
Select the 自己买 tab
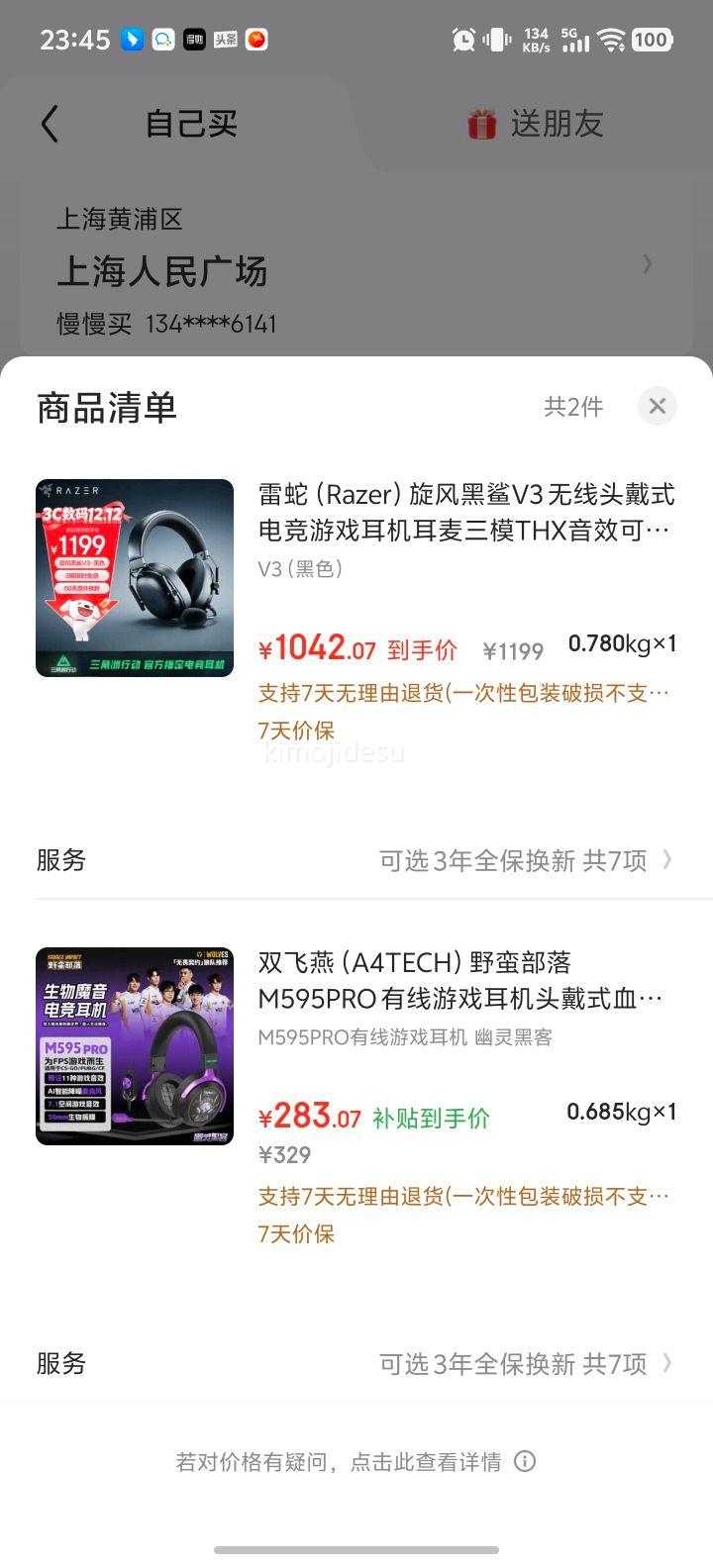click(191, 125)
